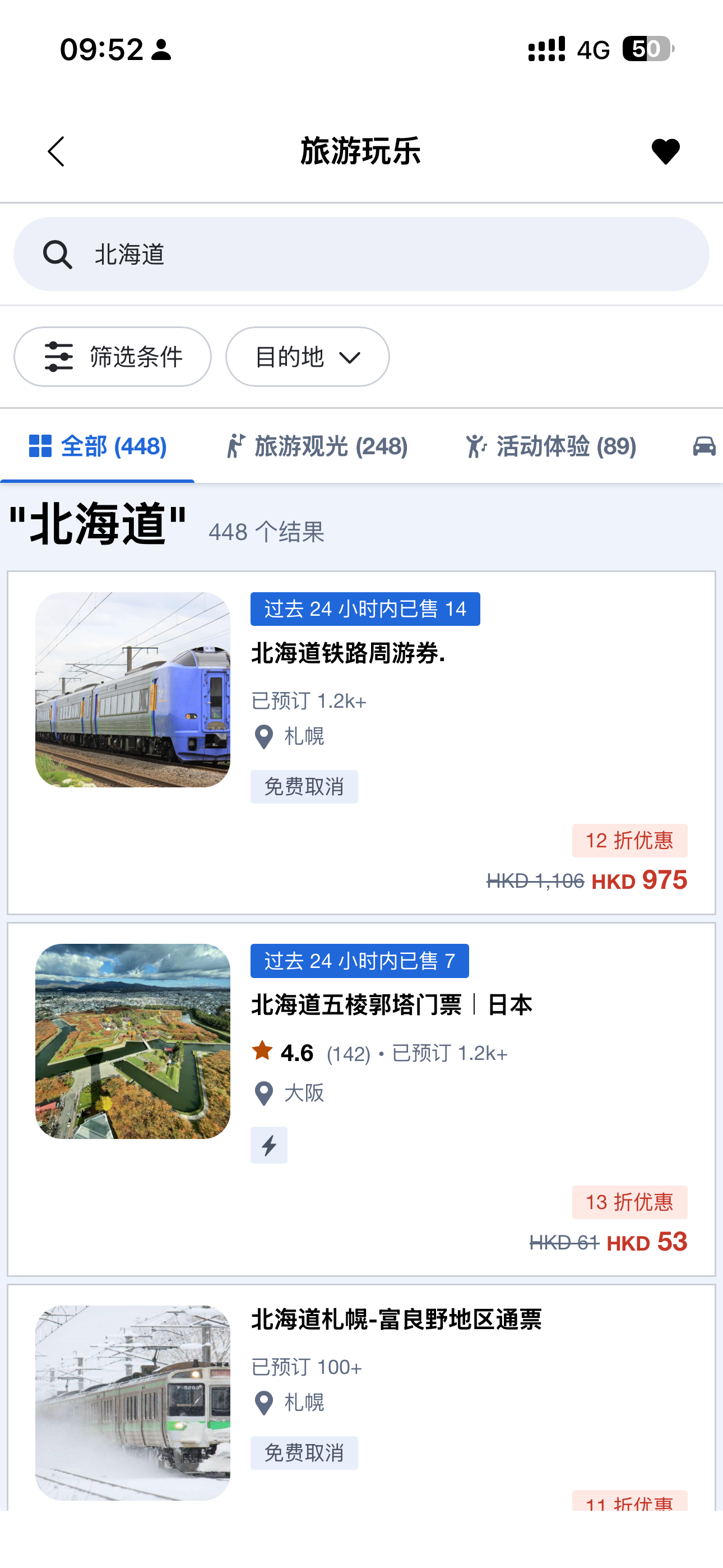Go back from the 旅游玩乐 page

point(56,151)
